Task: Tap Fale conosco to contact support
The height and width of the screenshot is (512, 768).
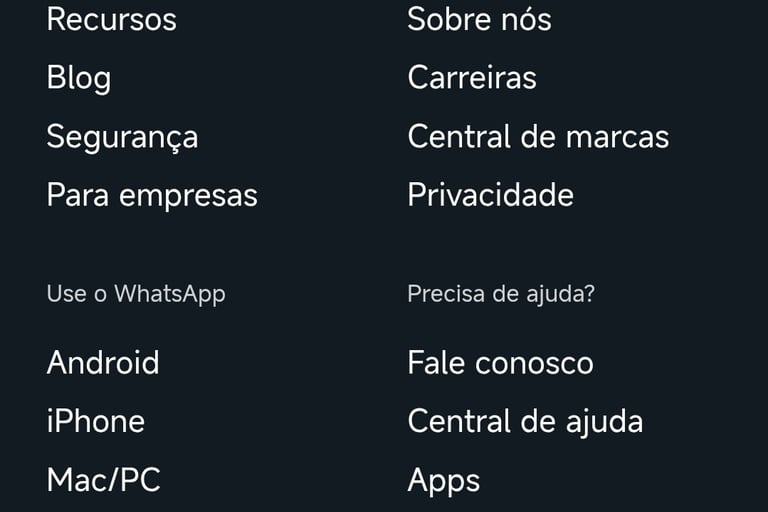Action: coord(500,362)
